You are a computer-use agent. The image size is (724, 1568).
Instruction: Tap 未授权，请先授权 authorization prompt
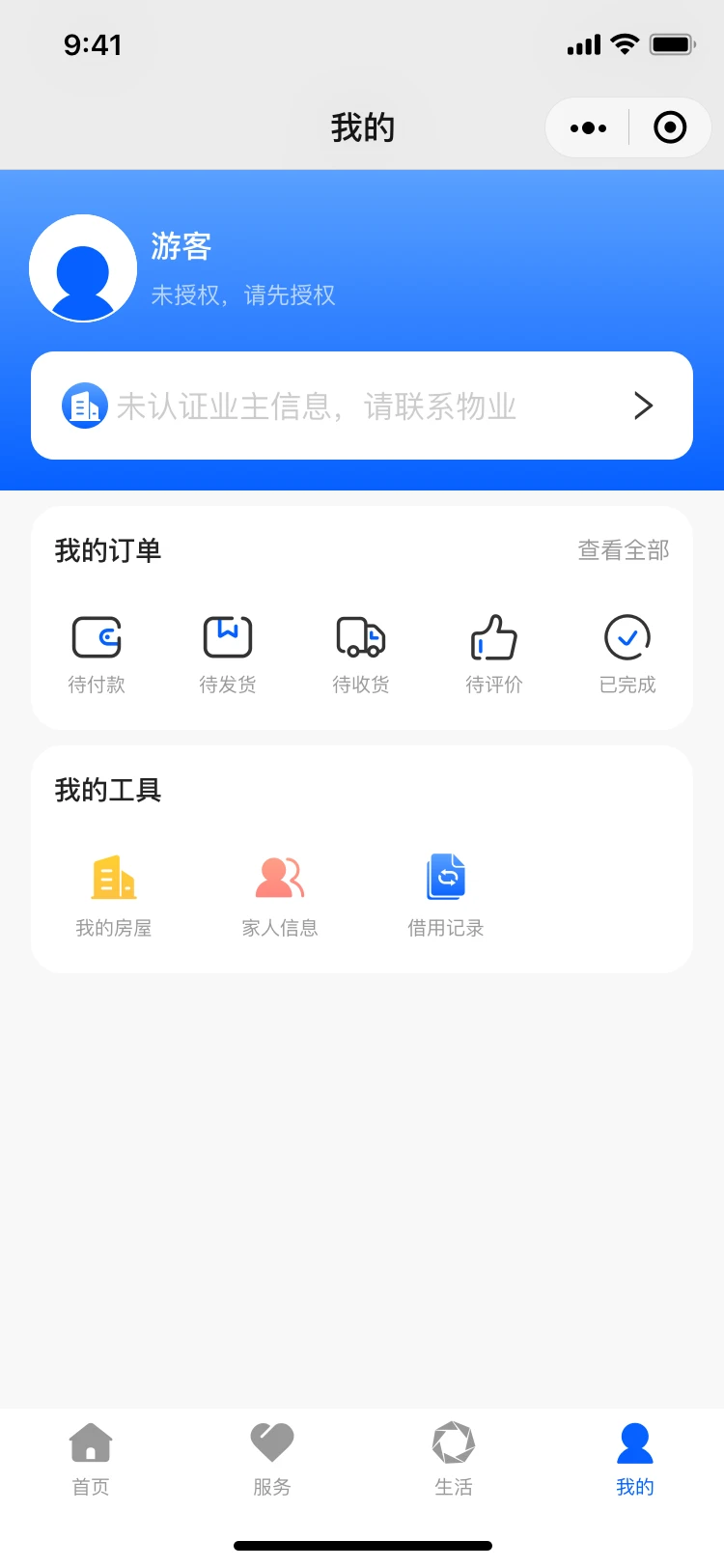[x=244, y=294]
